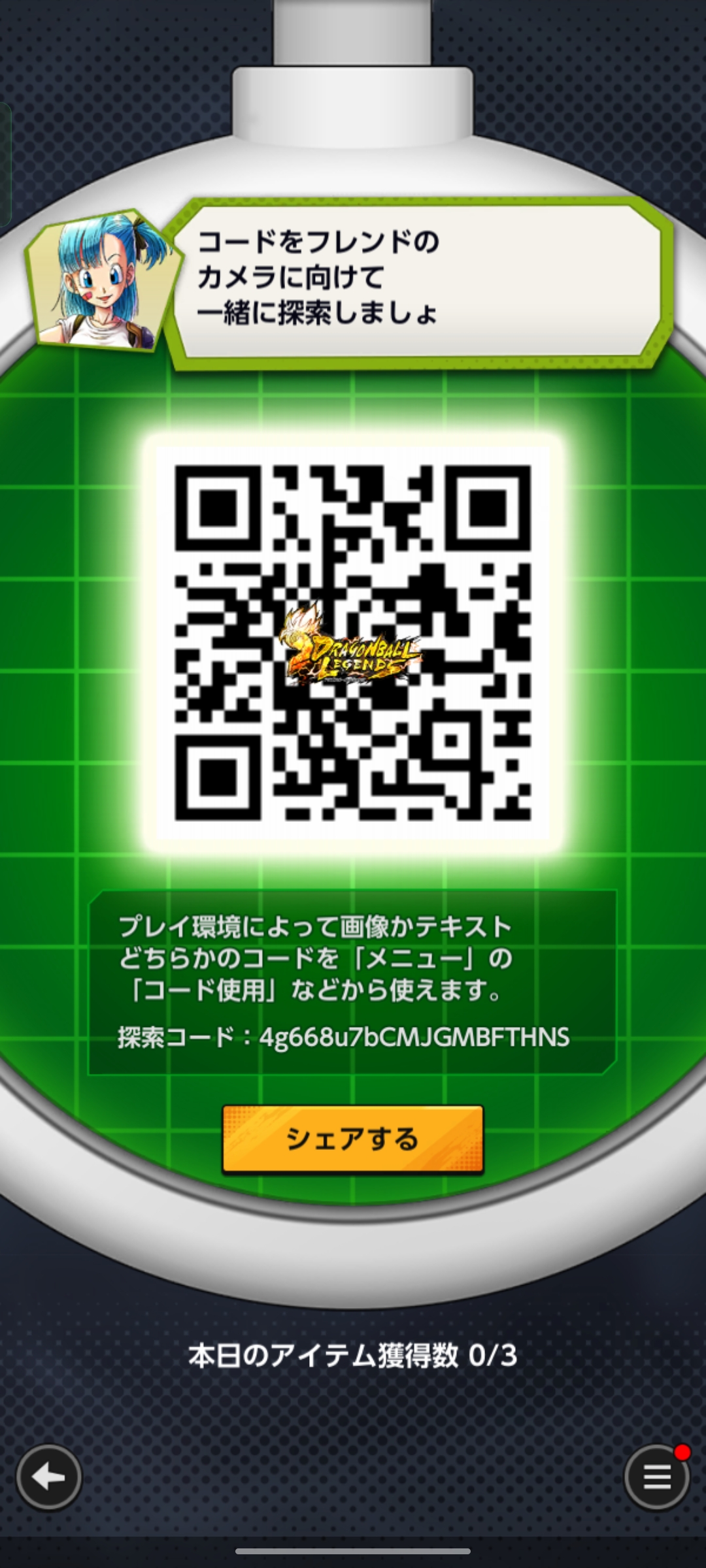Open the hamburger menu button
706x1568 pixels.
click(657, 1477)
